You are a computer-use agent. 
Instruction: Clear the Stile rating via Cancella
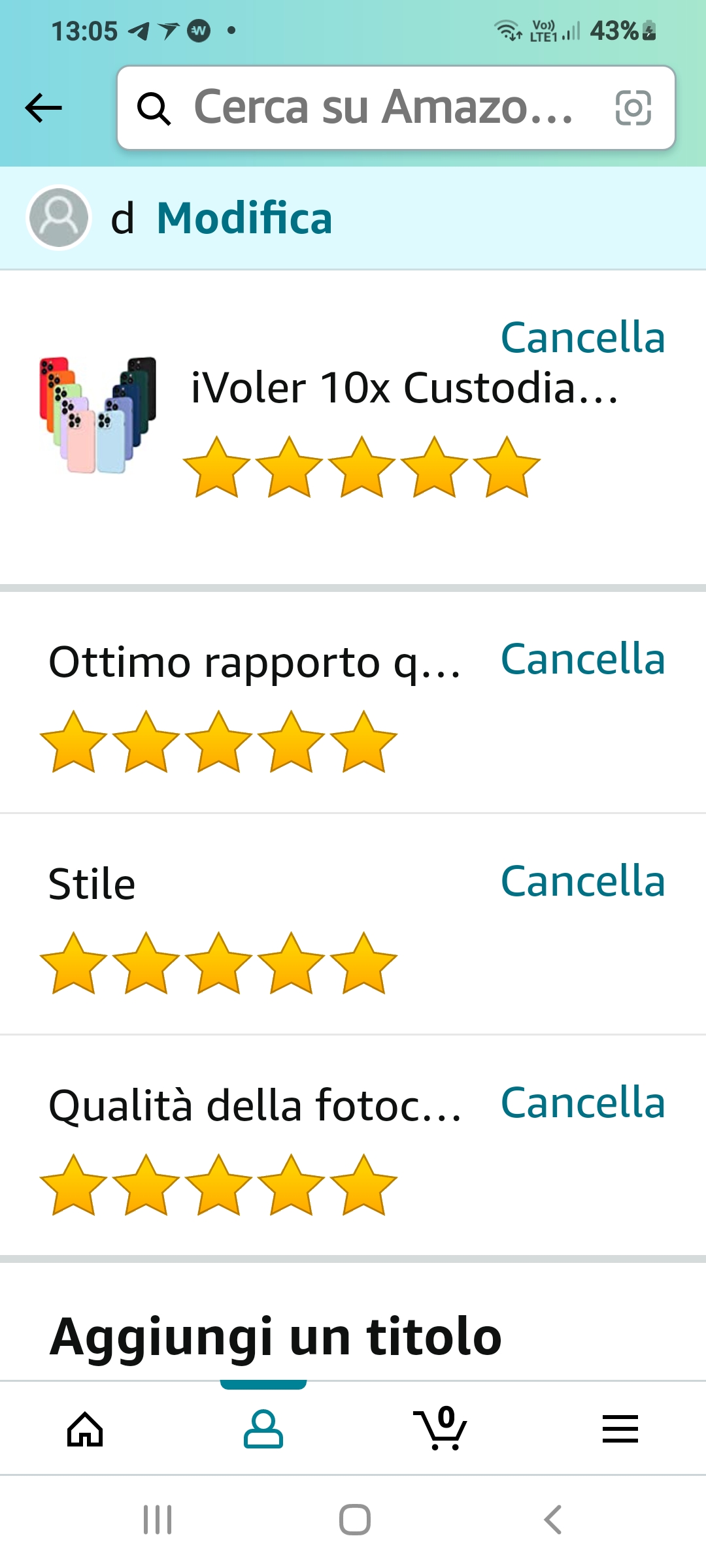[582, 881]
